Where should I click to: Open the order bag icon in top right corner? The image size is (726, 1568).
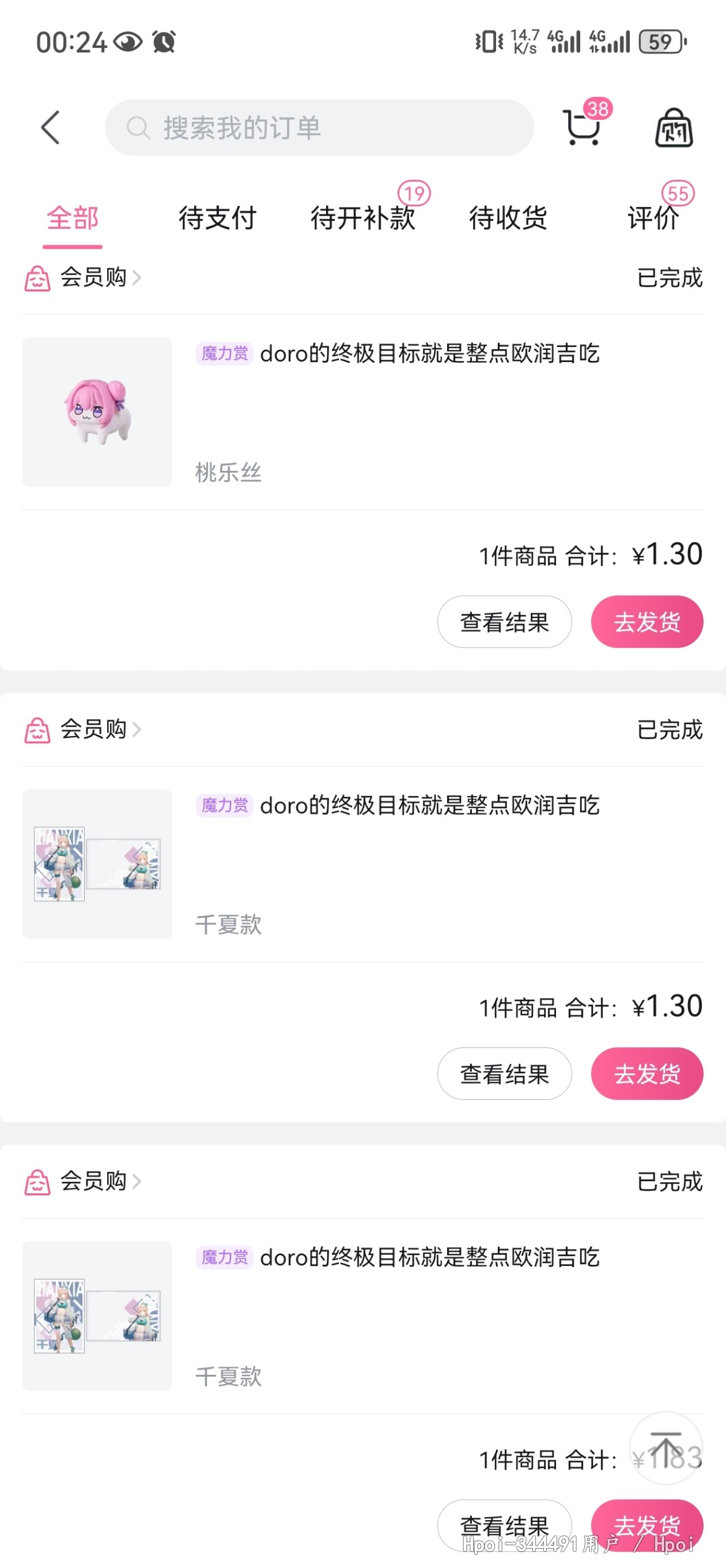[x=674, y=130]
